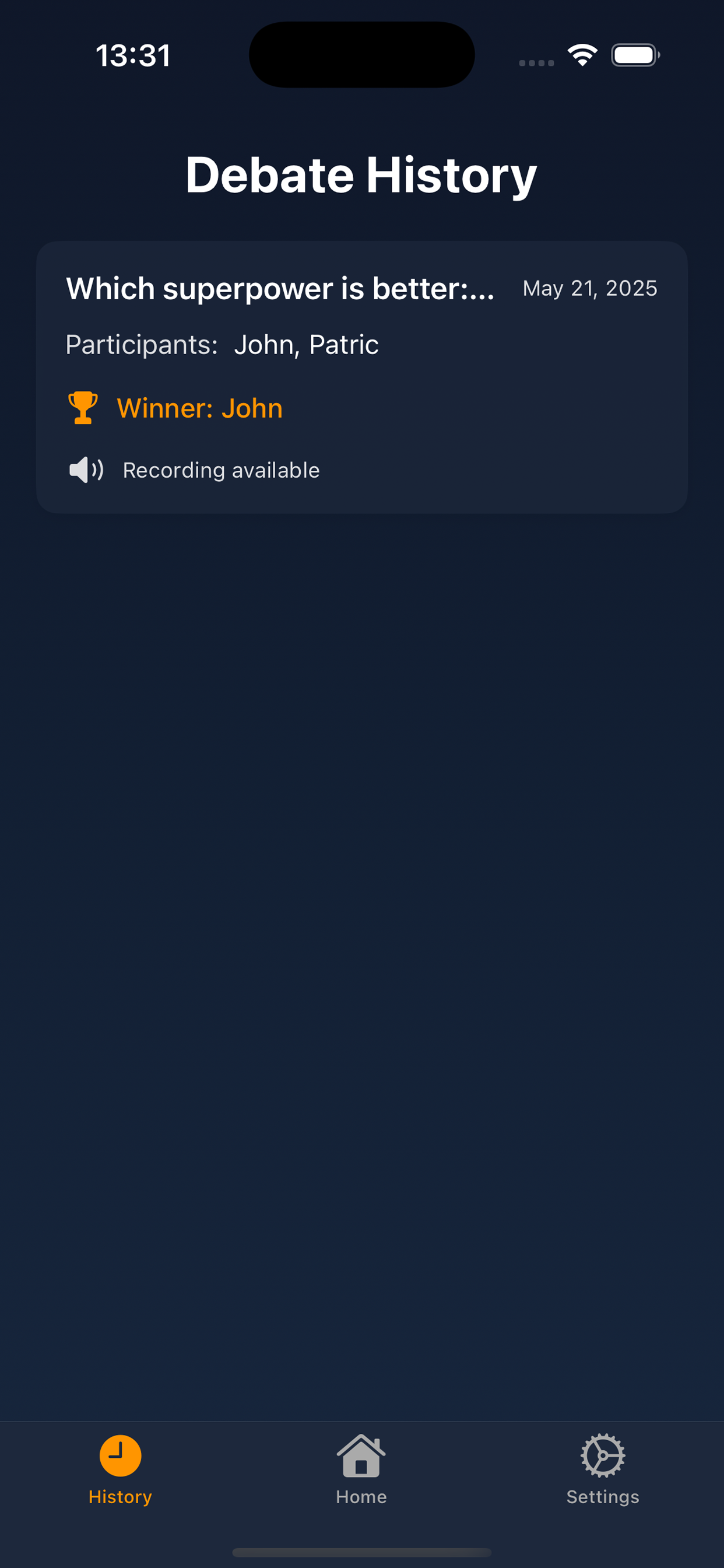The height and width of the screenshot is (1568, 724).
Task: Tap the Recording available label
Action: coord(221,470)
